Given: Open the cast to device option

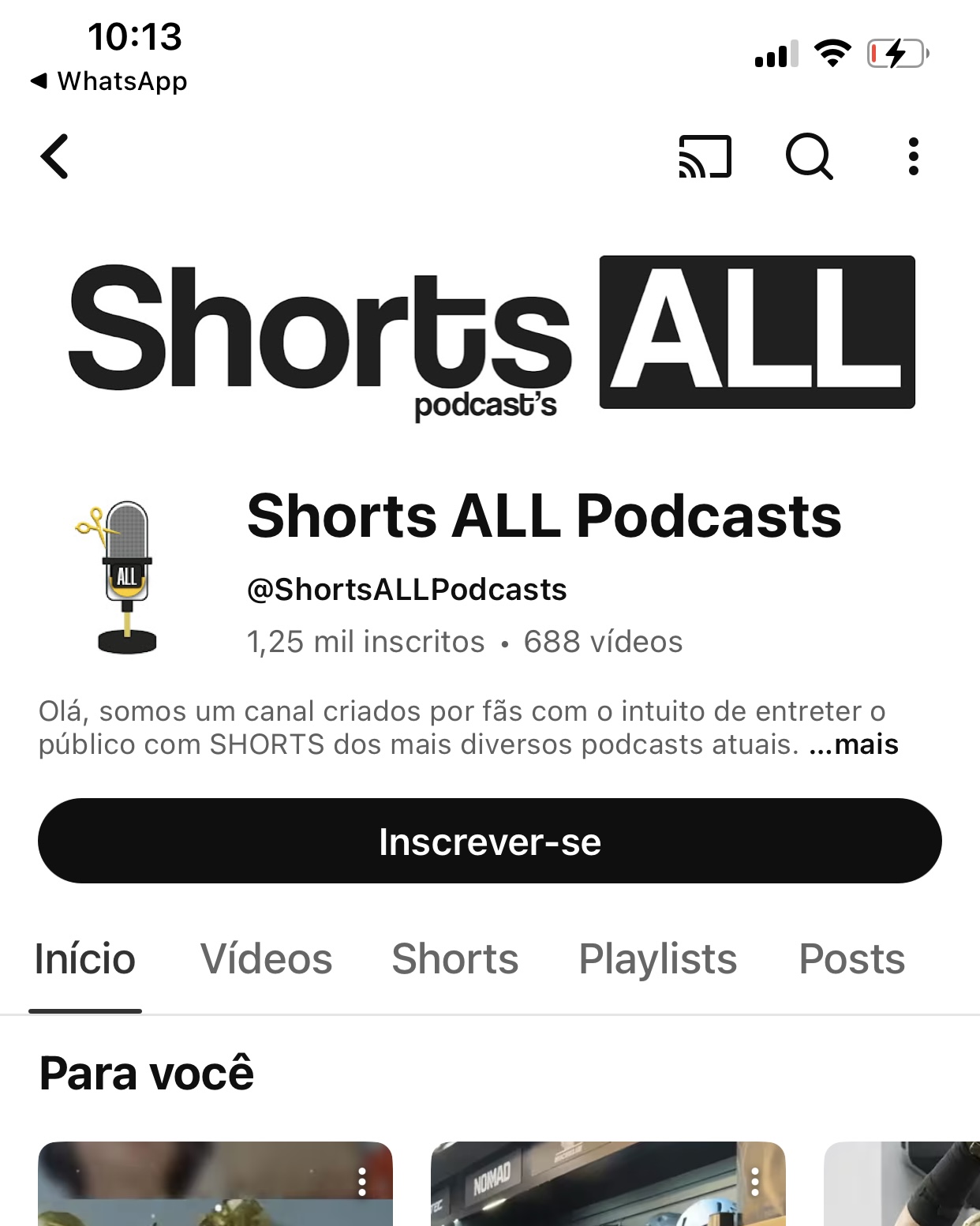Looking at the screenshot, I should [705, 156].
